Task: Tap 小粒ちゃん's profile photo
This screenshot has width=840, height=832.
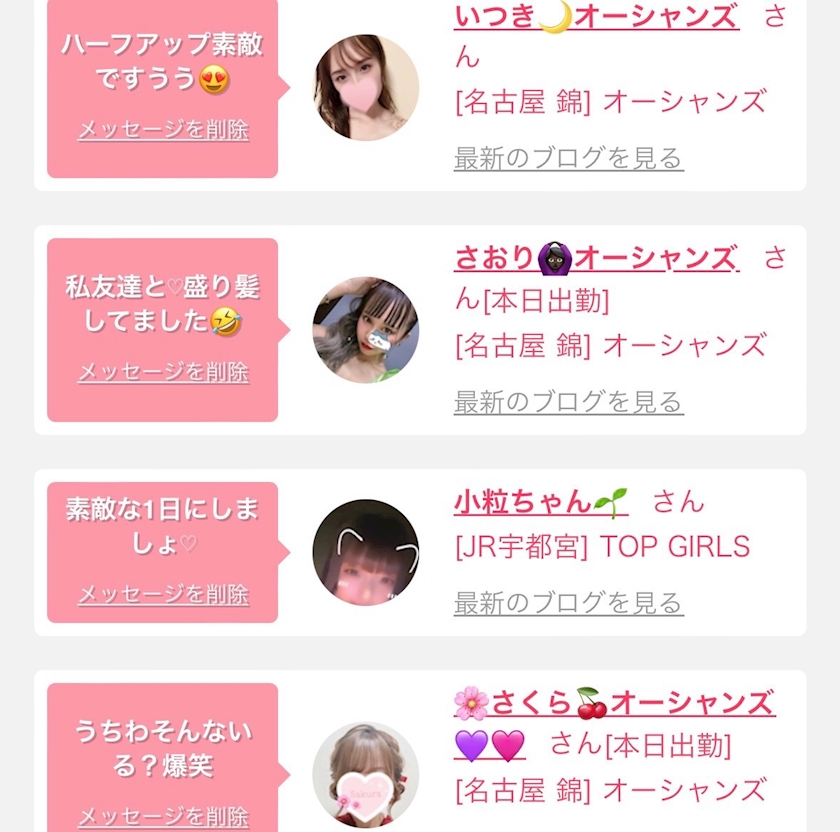Action: click(366, 552)
